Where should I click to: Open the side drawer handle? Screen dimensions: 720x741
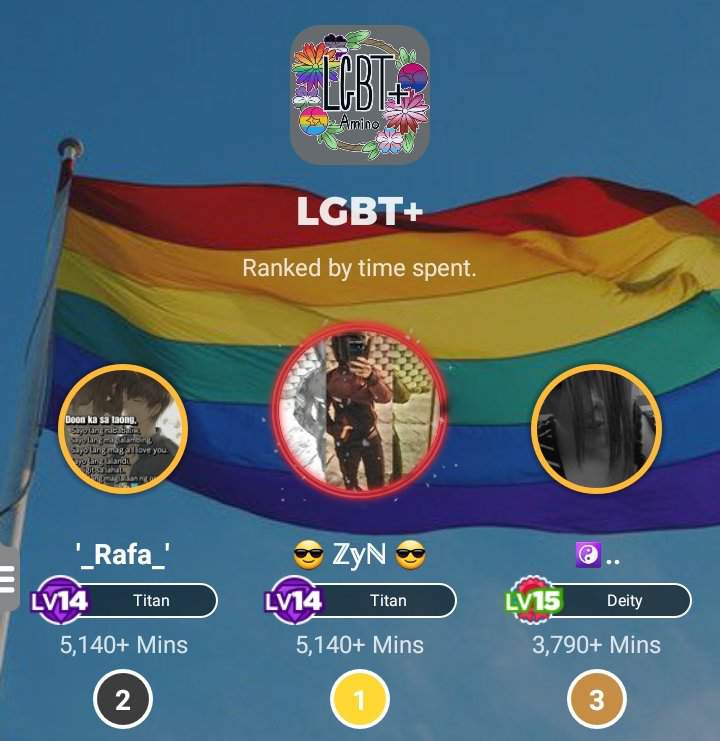point(8,578)
